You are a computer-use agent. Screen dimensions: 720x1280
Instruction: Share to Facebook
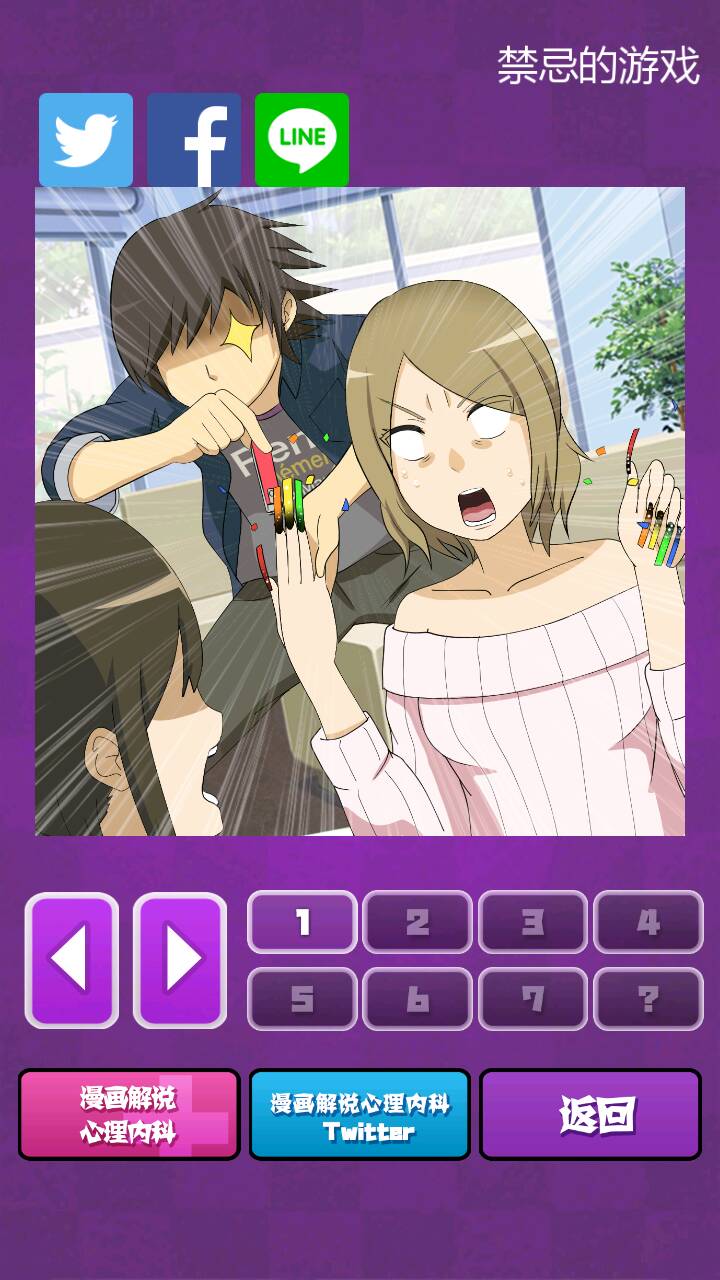click(194, 140)
